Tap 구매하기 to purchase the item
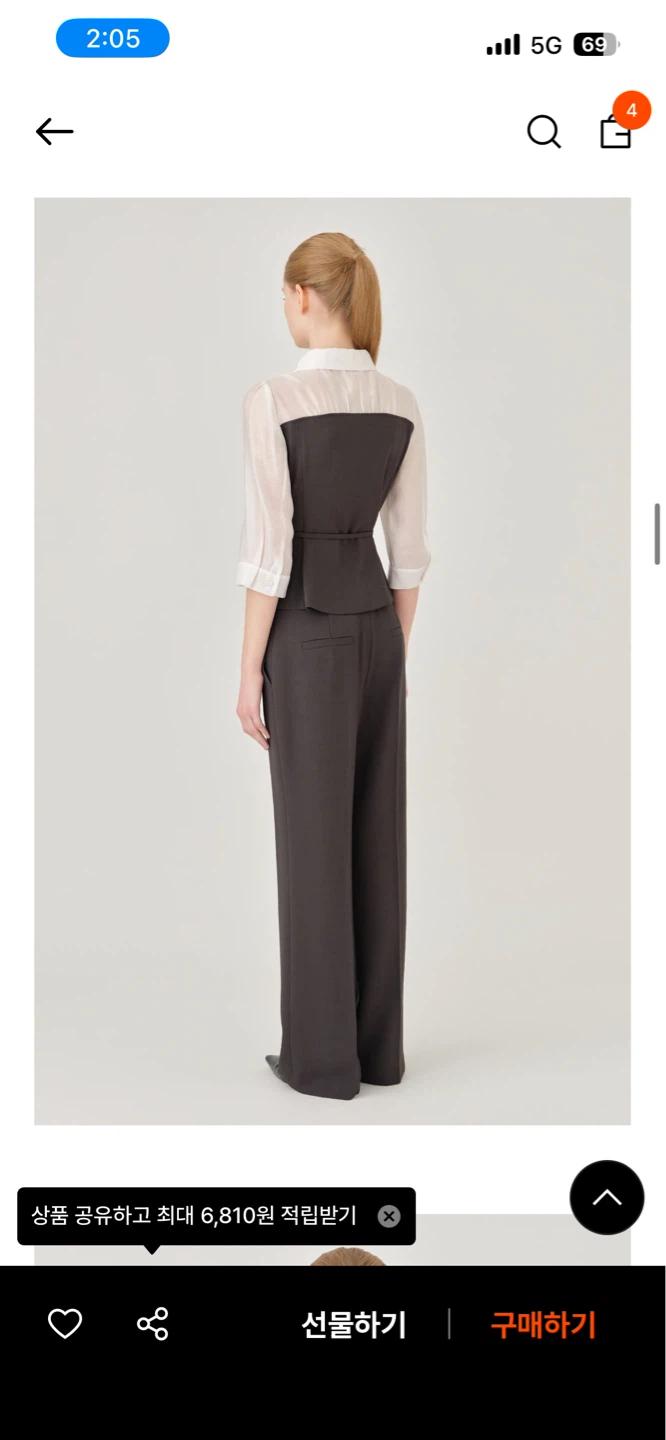The height and width of the screenshot is (1440, 666). click(543, 1325)
